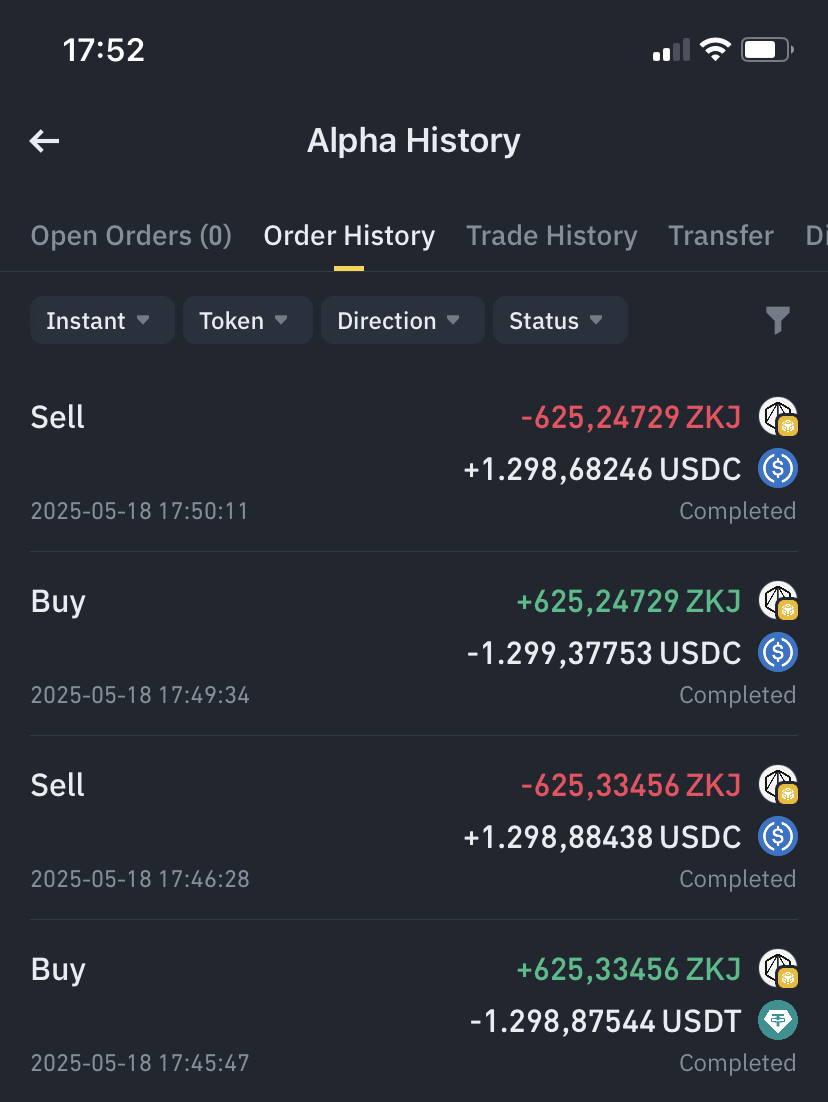View the Buy order from 17:49:34
The width and height of the screenshot is (828, 1102).
413,645
